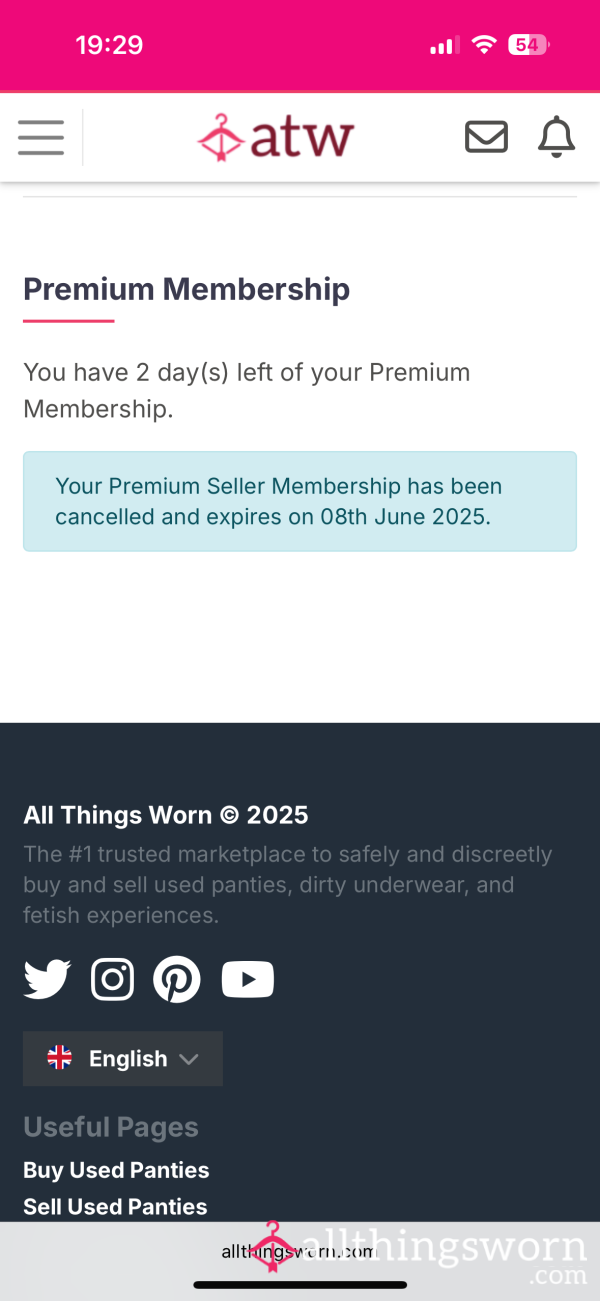
Task: Expand the English language dropdown
Action: (123, 1059)
